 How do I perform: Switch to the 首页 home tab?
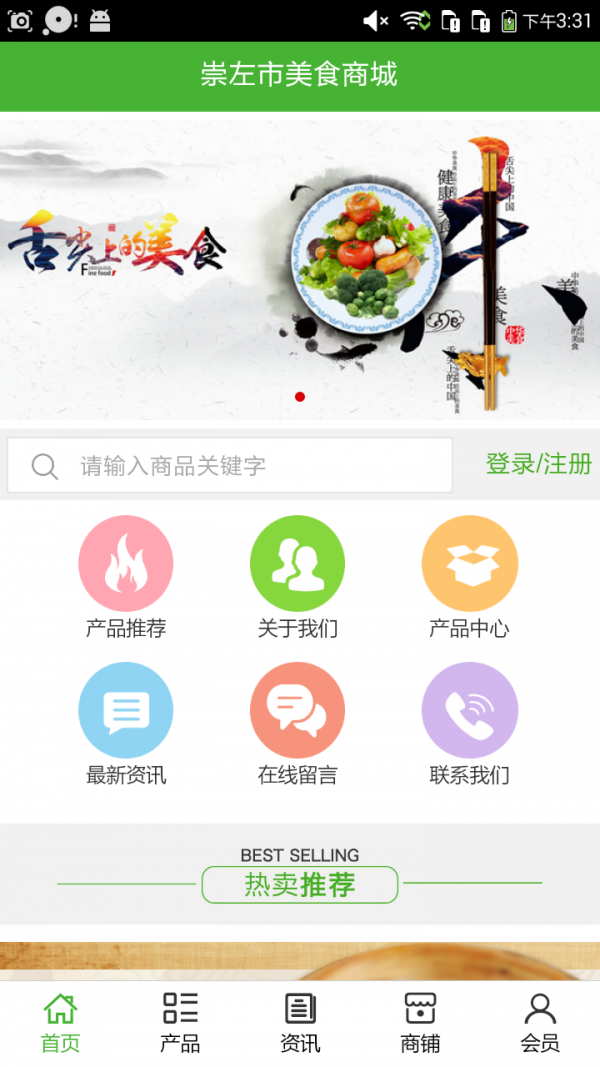pos(60,1022)
